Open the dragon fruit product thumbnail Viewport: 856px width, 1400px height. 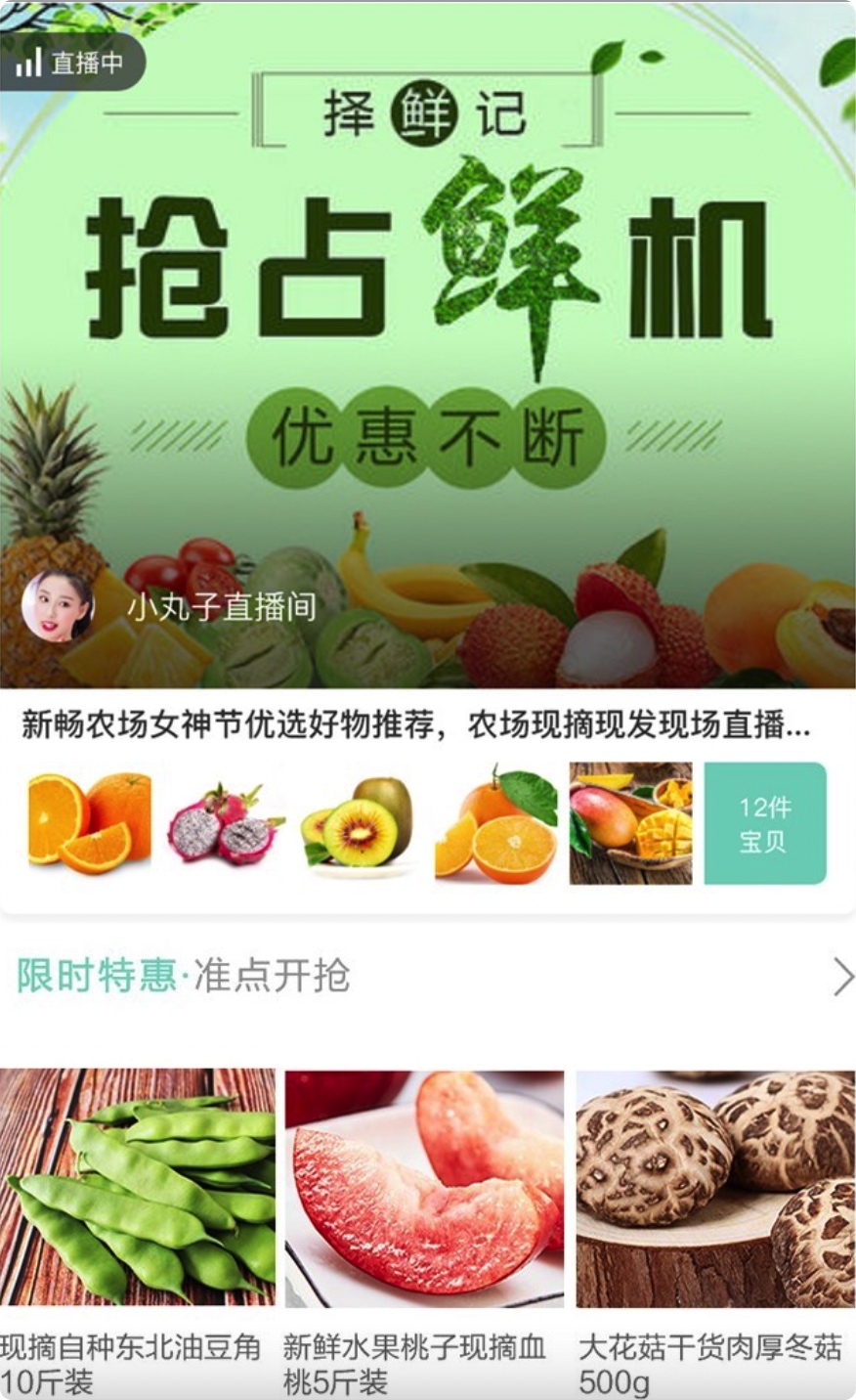[224, 823]
